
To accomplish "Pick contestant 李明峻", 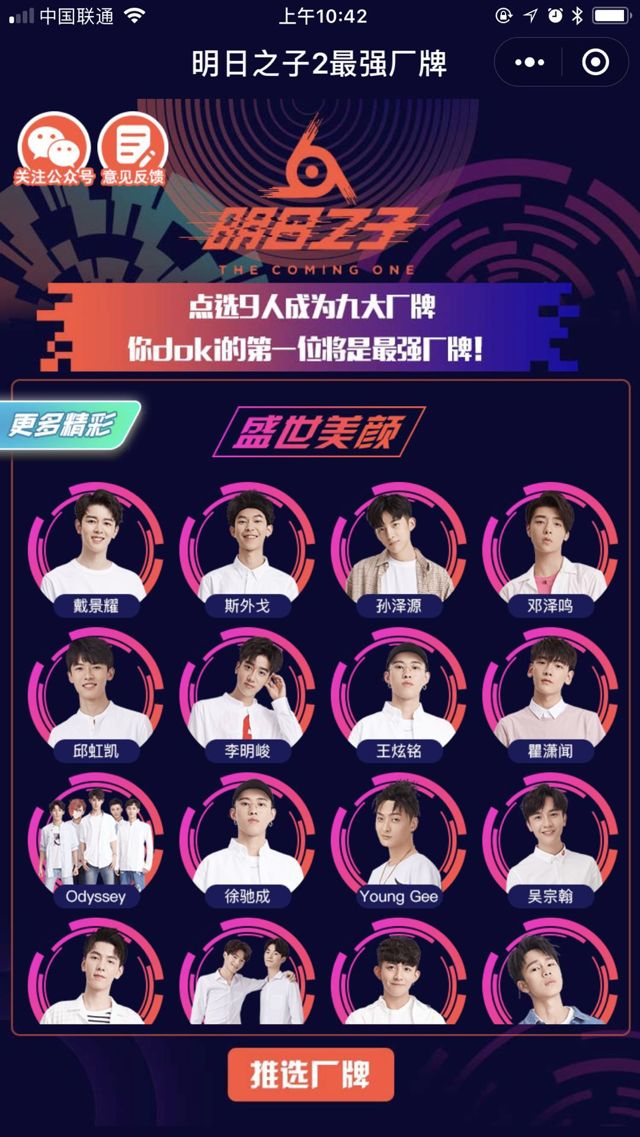I will [248, 692].
